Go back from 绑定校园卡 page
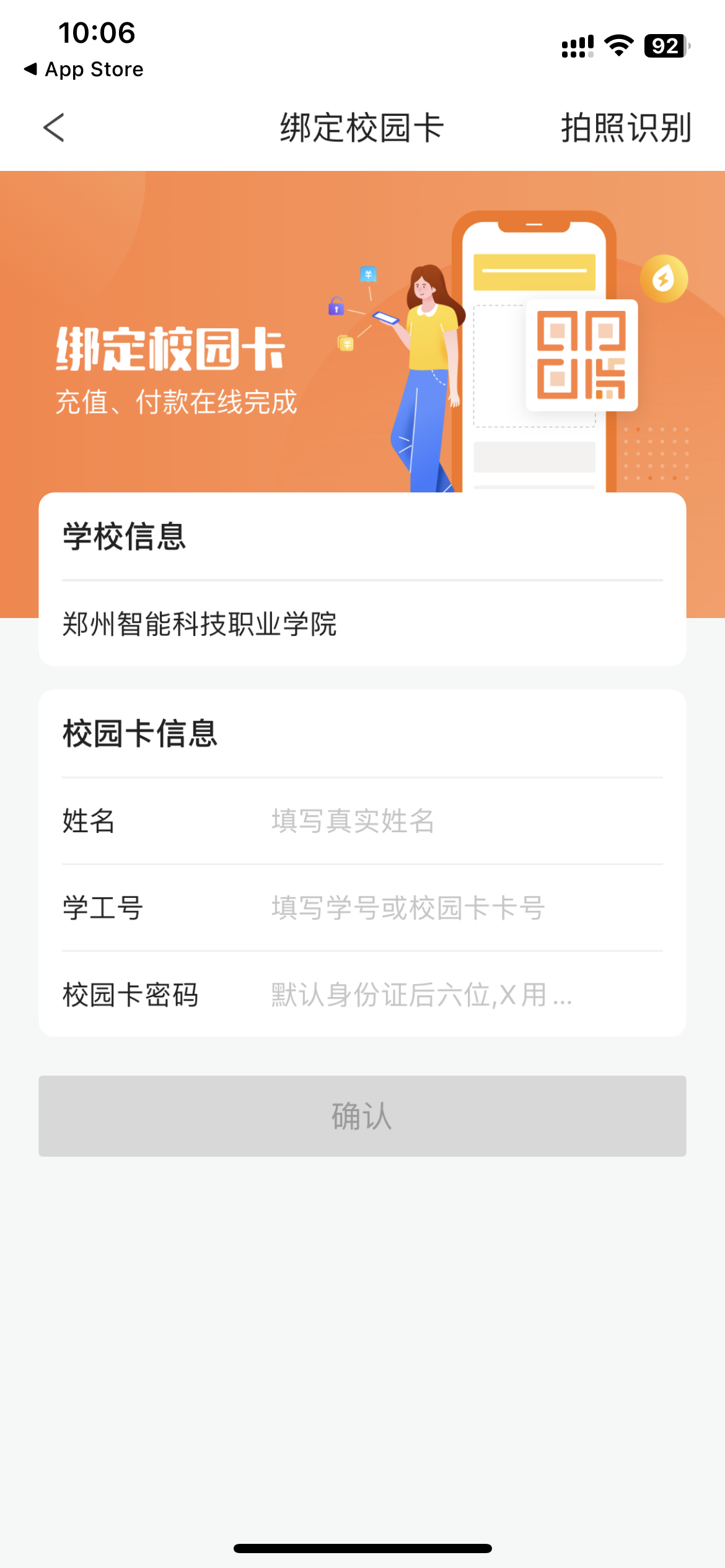725x1568 pixels. coord(55,128)
